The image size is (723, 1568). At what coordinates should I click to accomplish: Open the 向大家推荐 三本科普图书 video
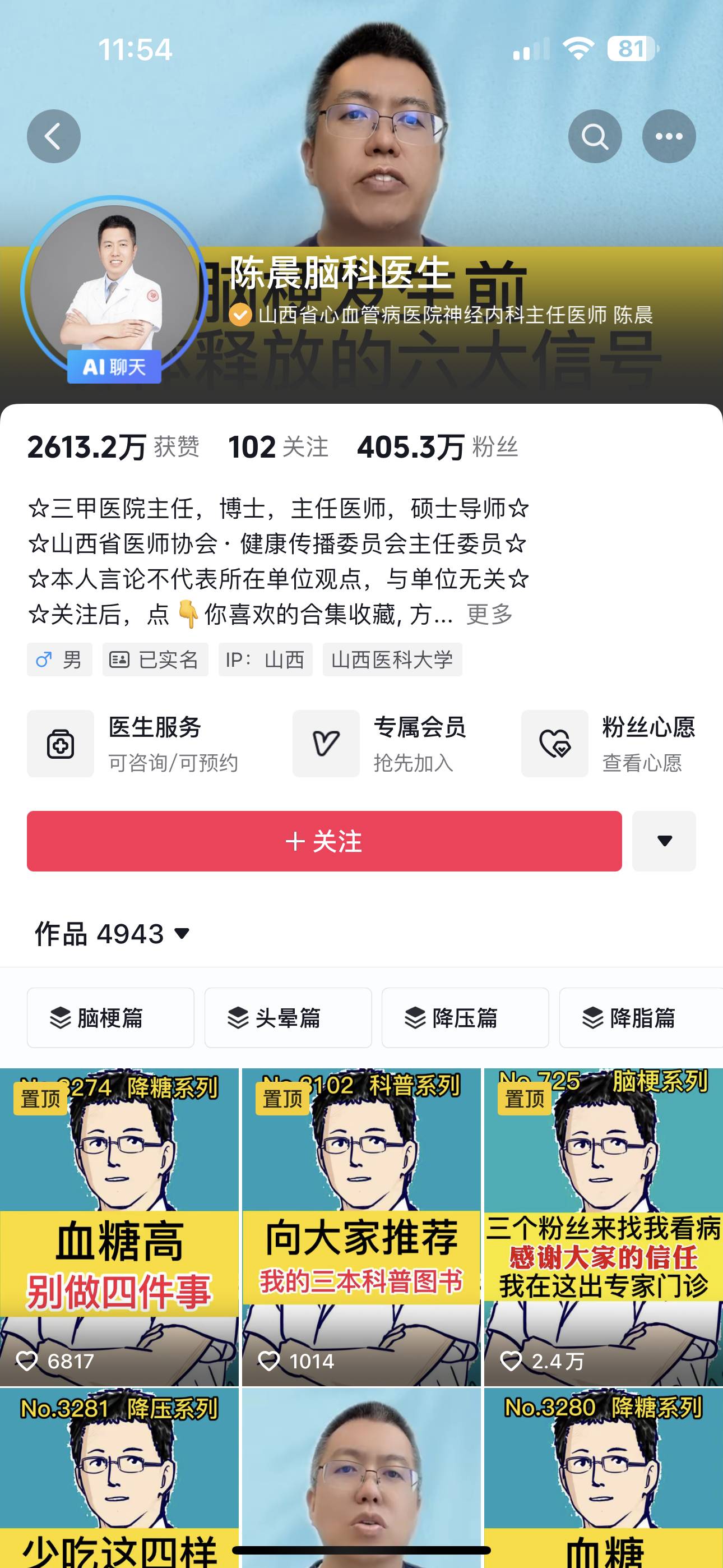pyautogui.click(x=361, y=1226)
